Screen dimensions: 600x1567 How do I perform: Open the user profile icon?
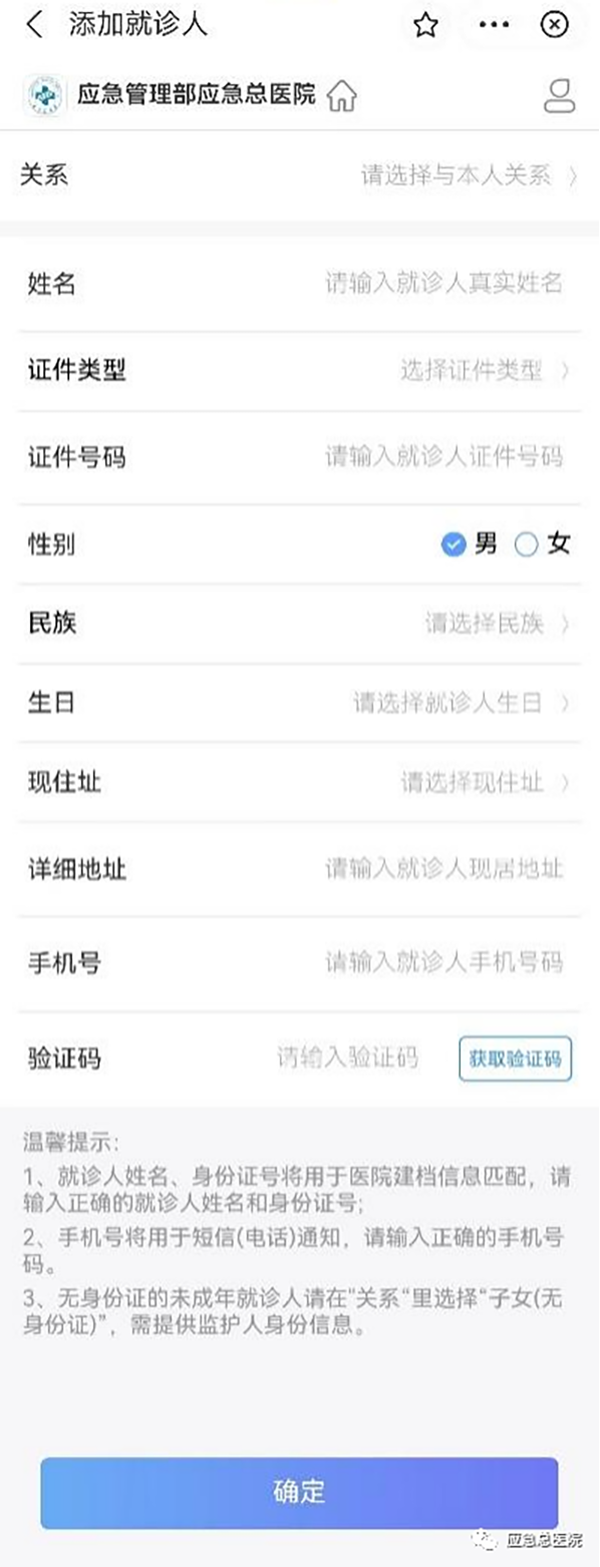[559, 96]
